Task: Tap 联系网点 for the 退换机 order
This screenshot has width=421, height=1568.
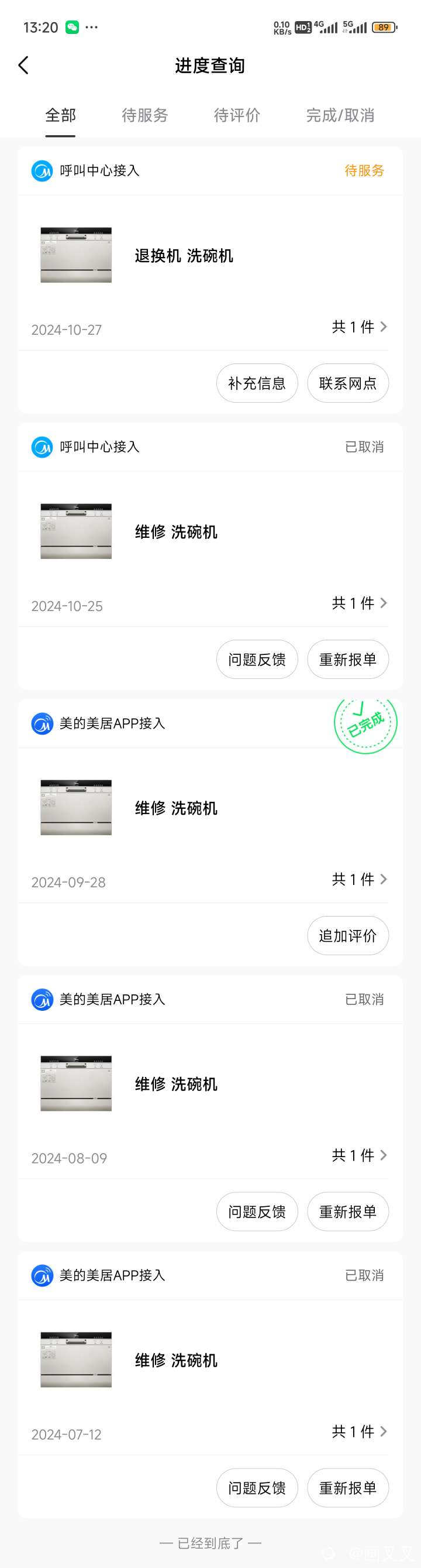Action: click(347, 383)
